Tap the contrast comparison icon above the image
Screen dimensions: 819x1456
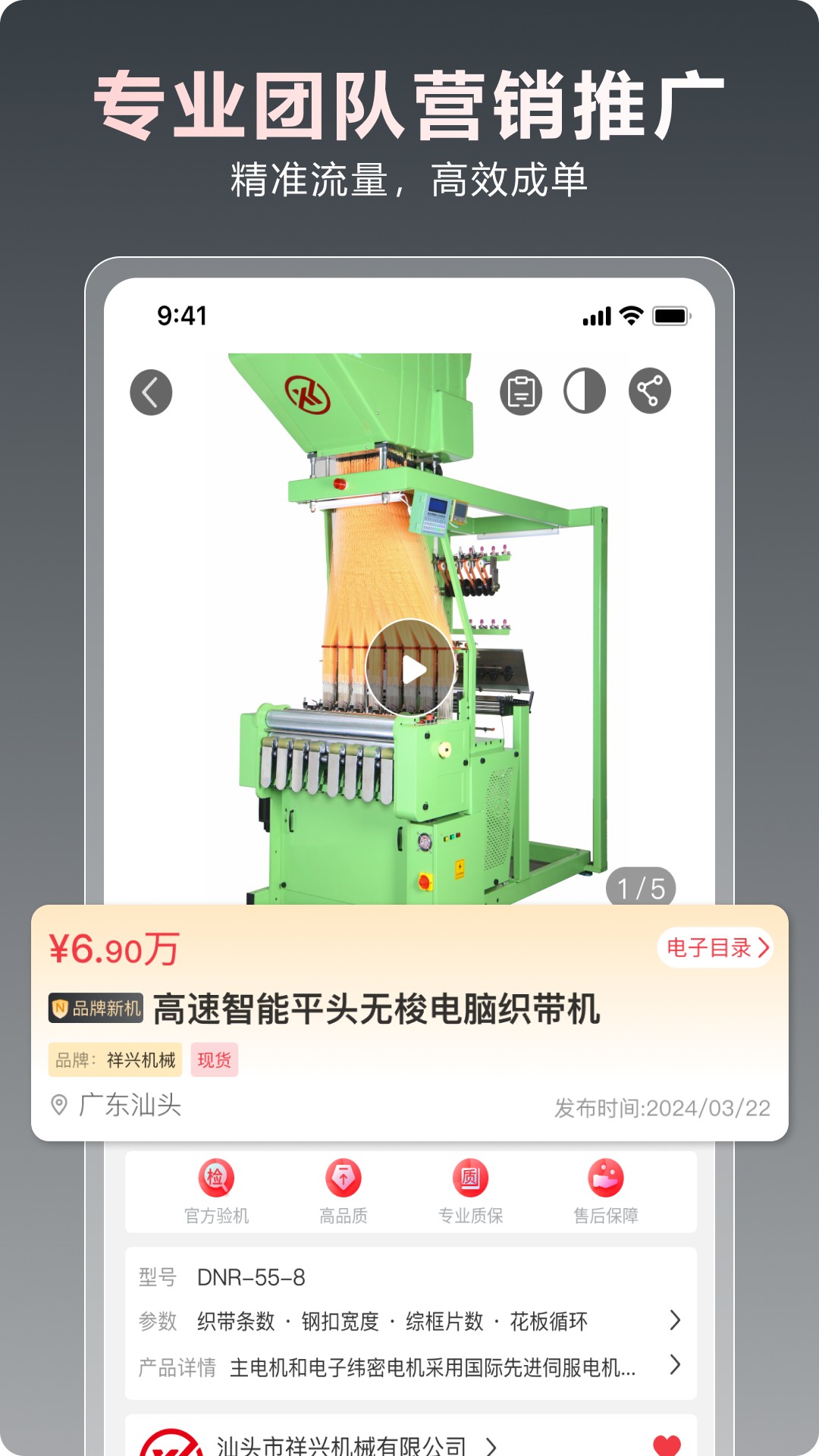click(x=585, y=391)
